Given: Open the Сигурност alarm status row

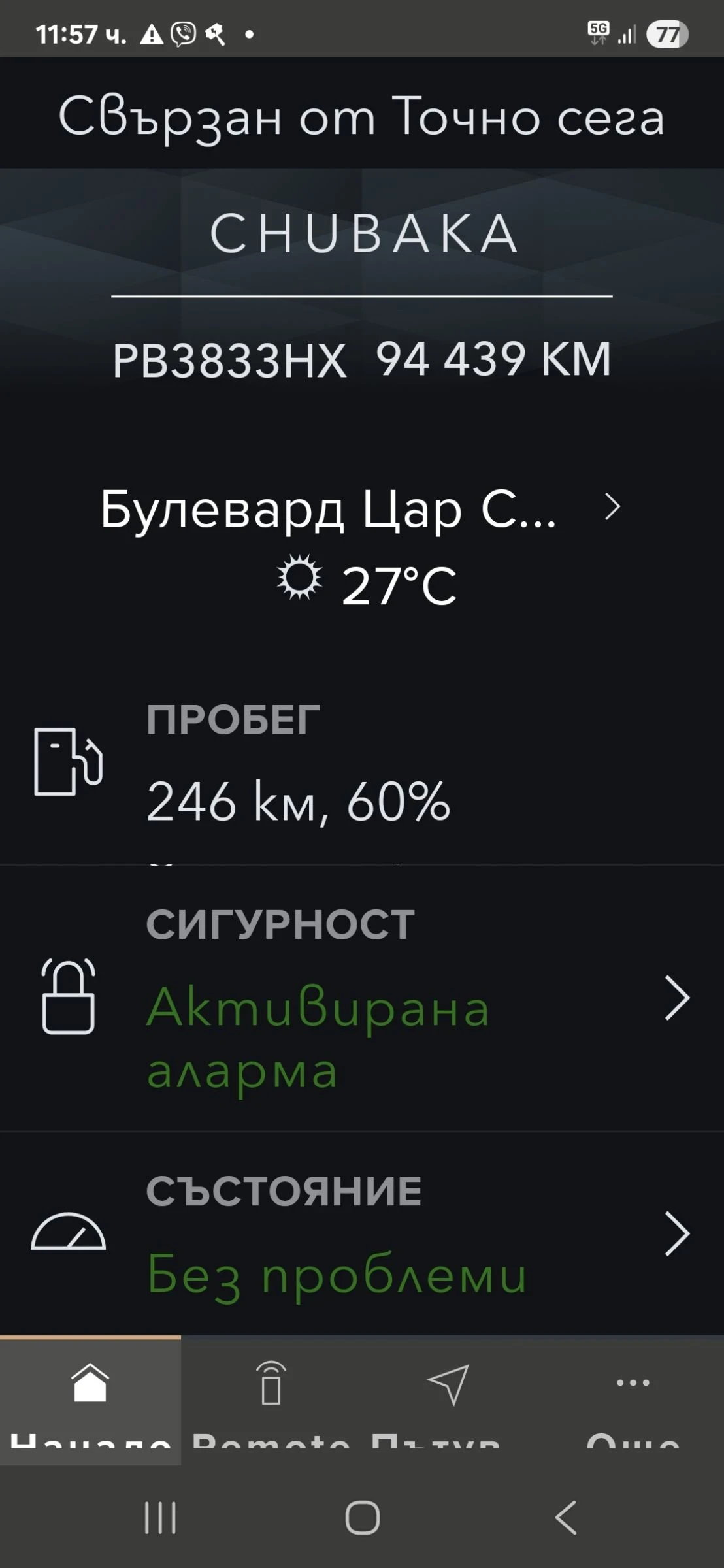Looking at the screenshot, I should (361, 998).
